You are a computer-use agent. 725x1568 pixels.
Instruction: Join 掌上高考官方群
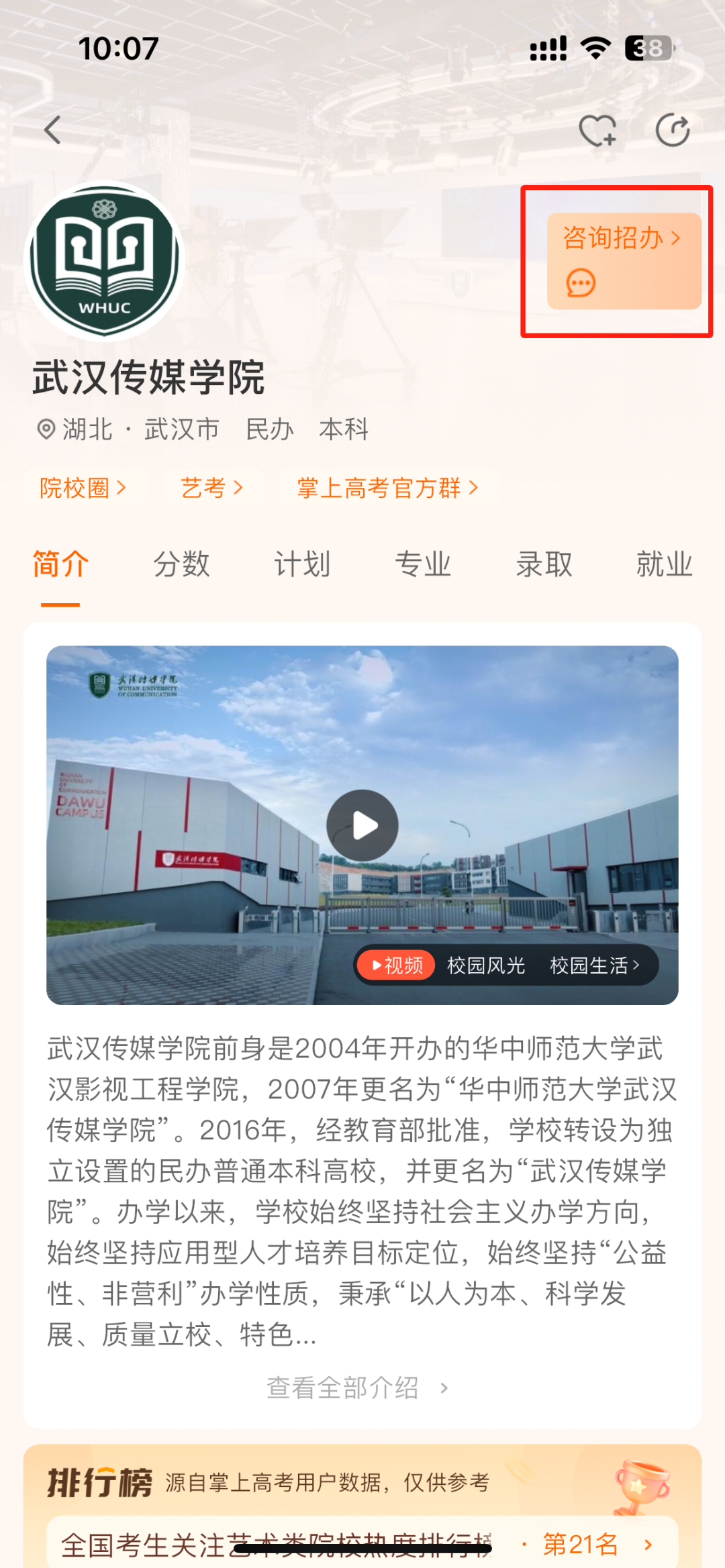coord(387,488)
